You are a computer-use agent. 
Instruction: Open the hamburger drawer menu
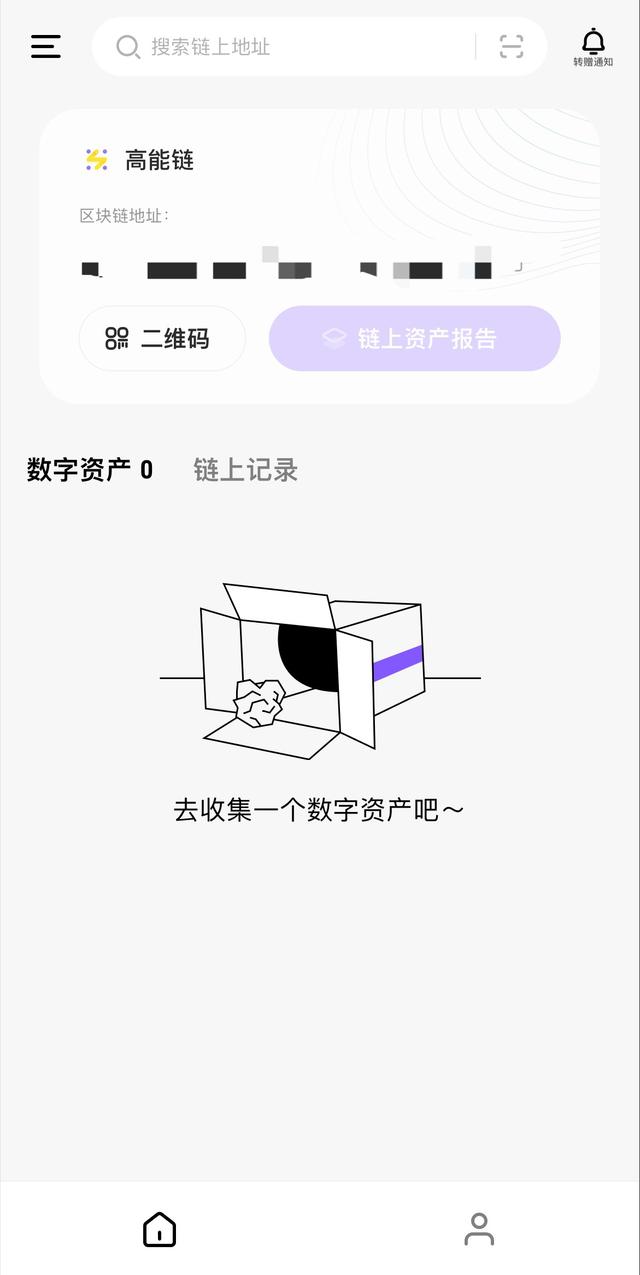[46, 46]
